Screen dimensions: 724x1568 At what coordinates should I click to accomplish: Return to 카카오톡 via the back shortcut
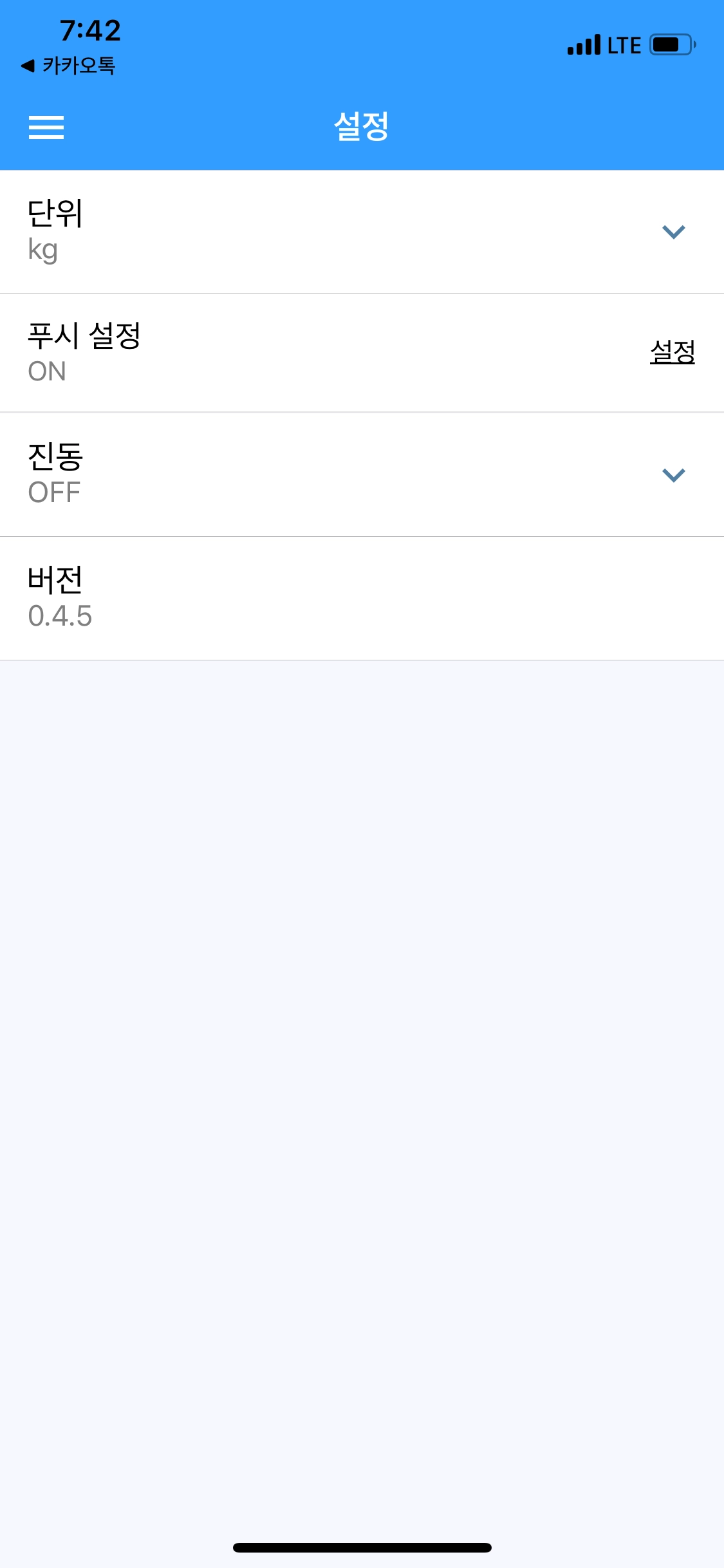[x=68, y=66]
